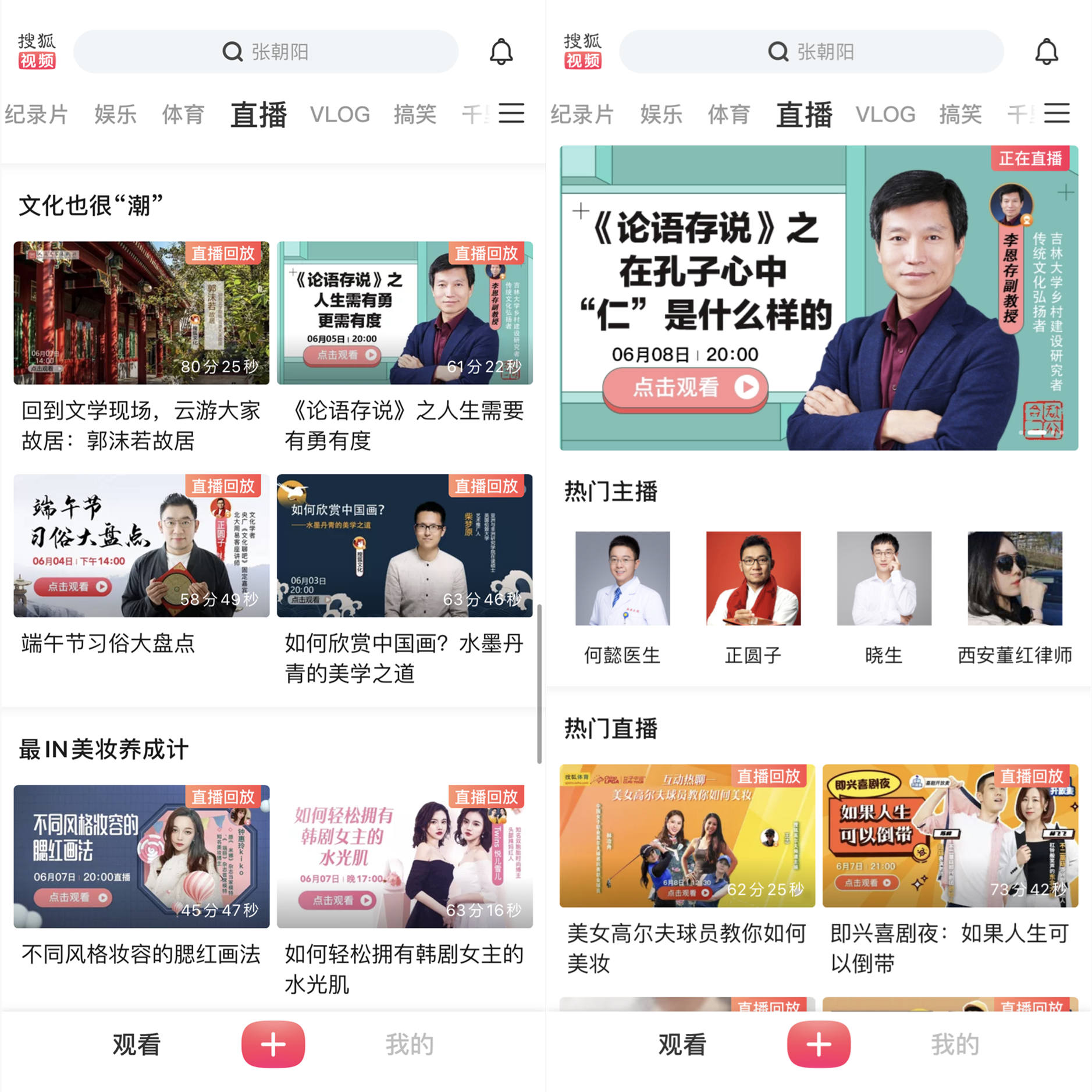Open host 正圆子's page
The height and width of the screenshot is (1092, 1092).
click(753, 578)
